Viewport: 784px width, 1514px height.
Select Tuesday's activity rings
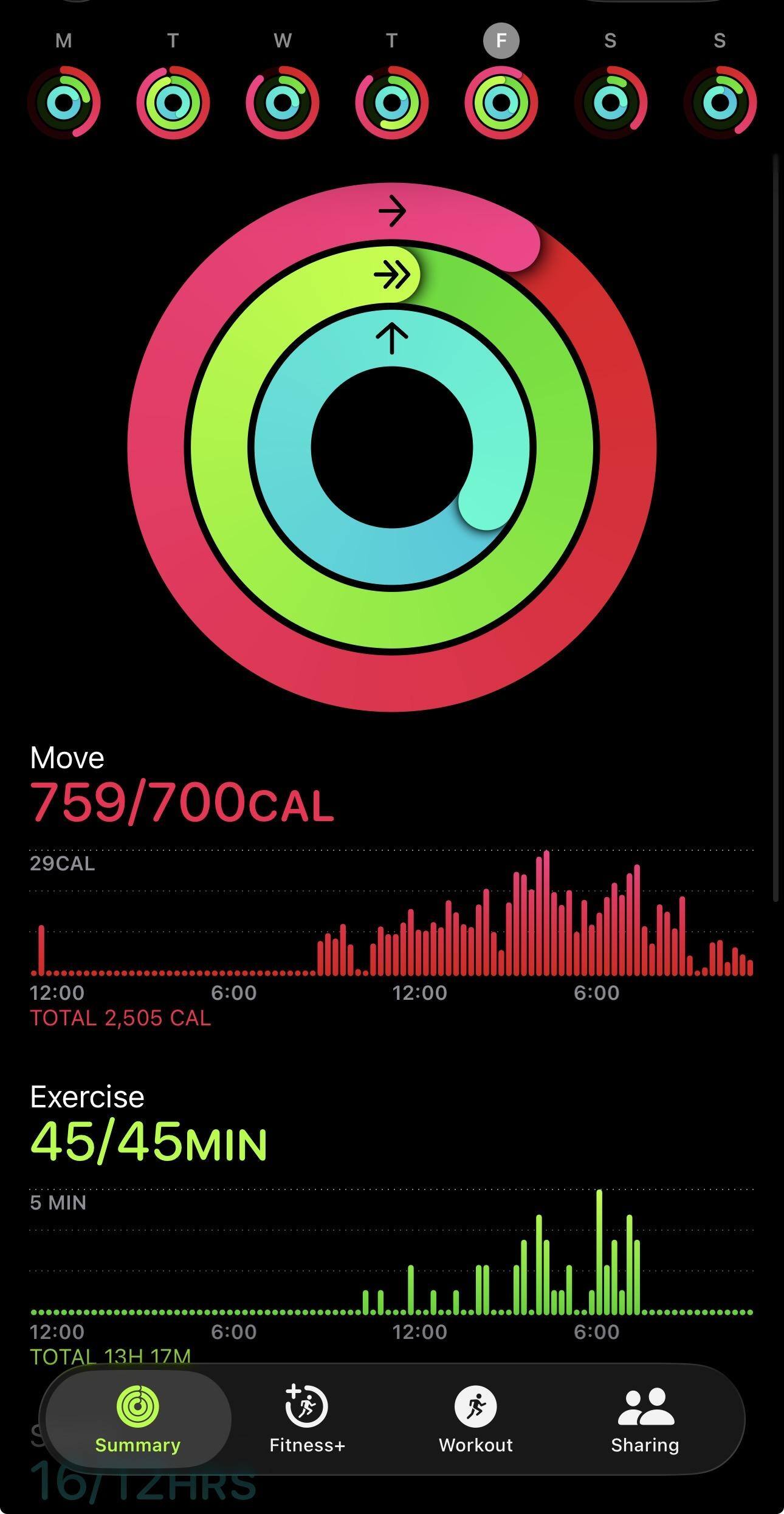tap(173, 103)
